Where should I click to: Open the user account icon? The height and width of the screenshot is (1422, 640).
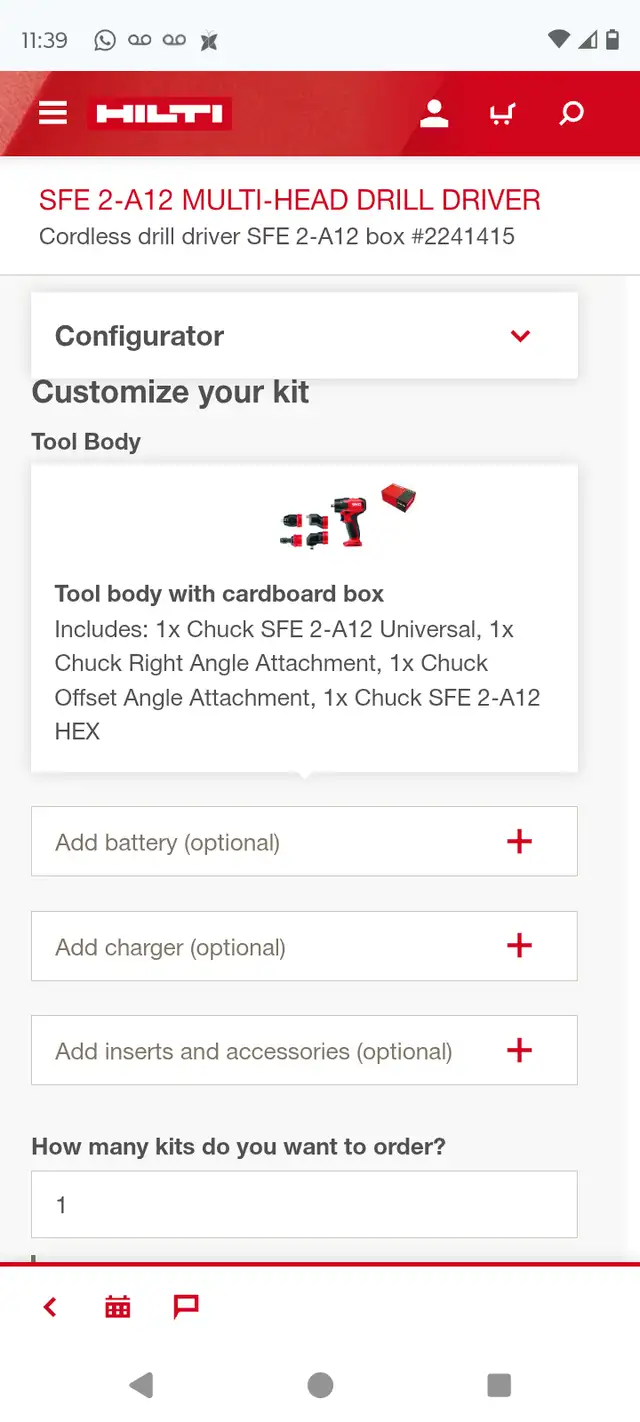(x=434, y=113)
